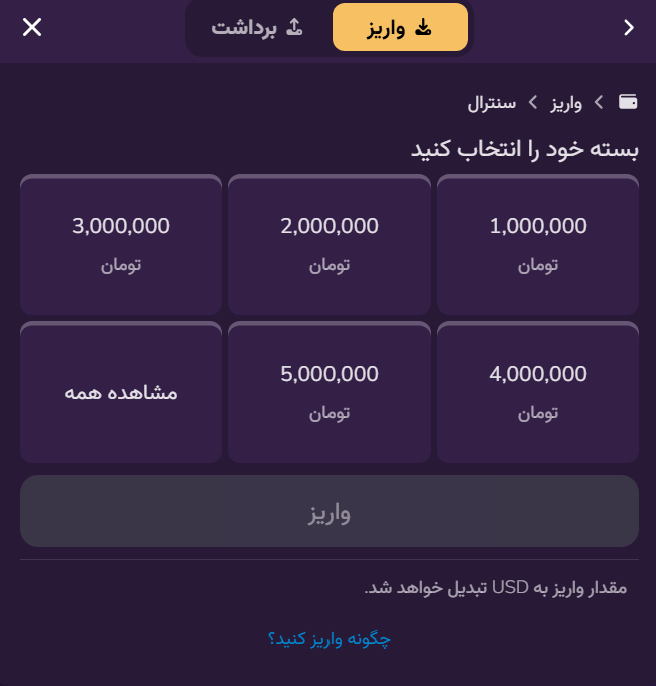The width and height of the screenshot is (656, 686).
Task: Pick the 3,000,000 تومان package
Action: [x=121, y=244]
